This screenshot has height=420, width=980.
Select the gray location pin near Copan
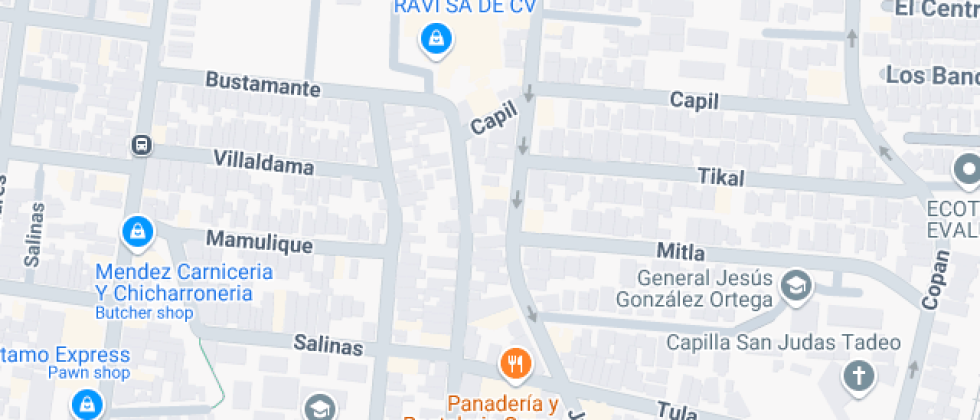pos(966,172)
